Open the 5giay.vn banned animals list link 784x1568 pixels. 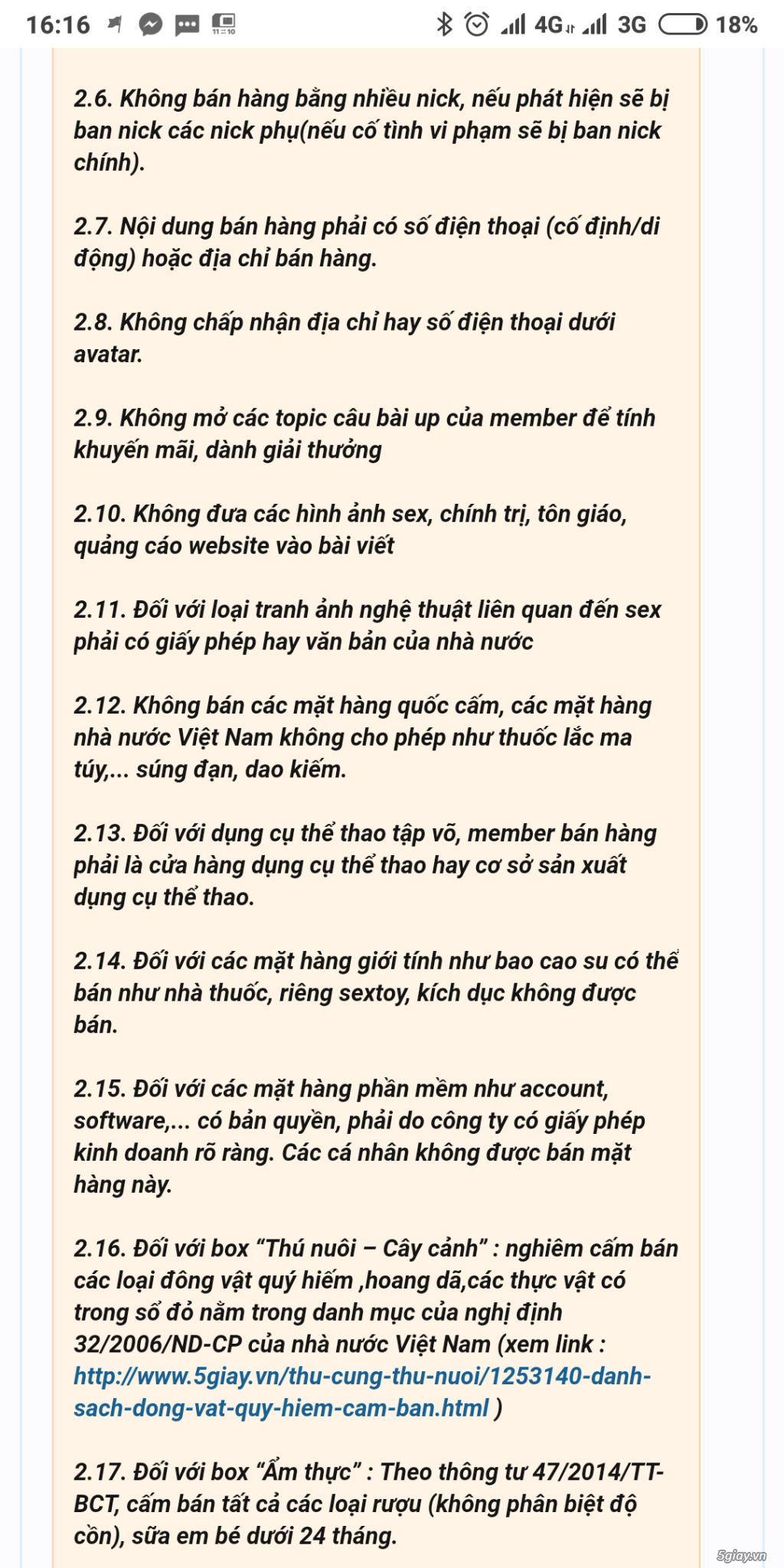point(361,1377)
